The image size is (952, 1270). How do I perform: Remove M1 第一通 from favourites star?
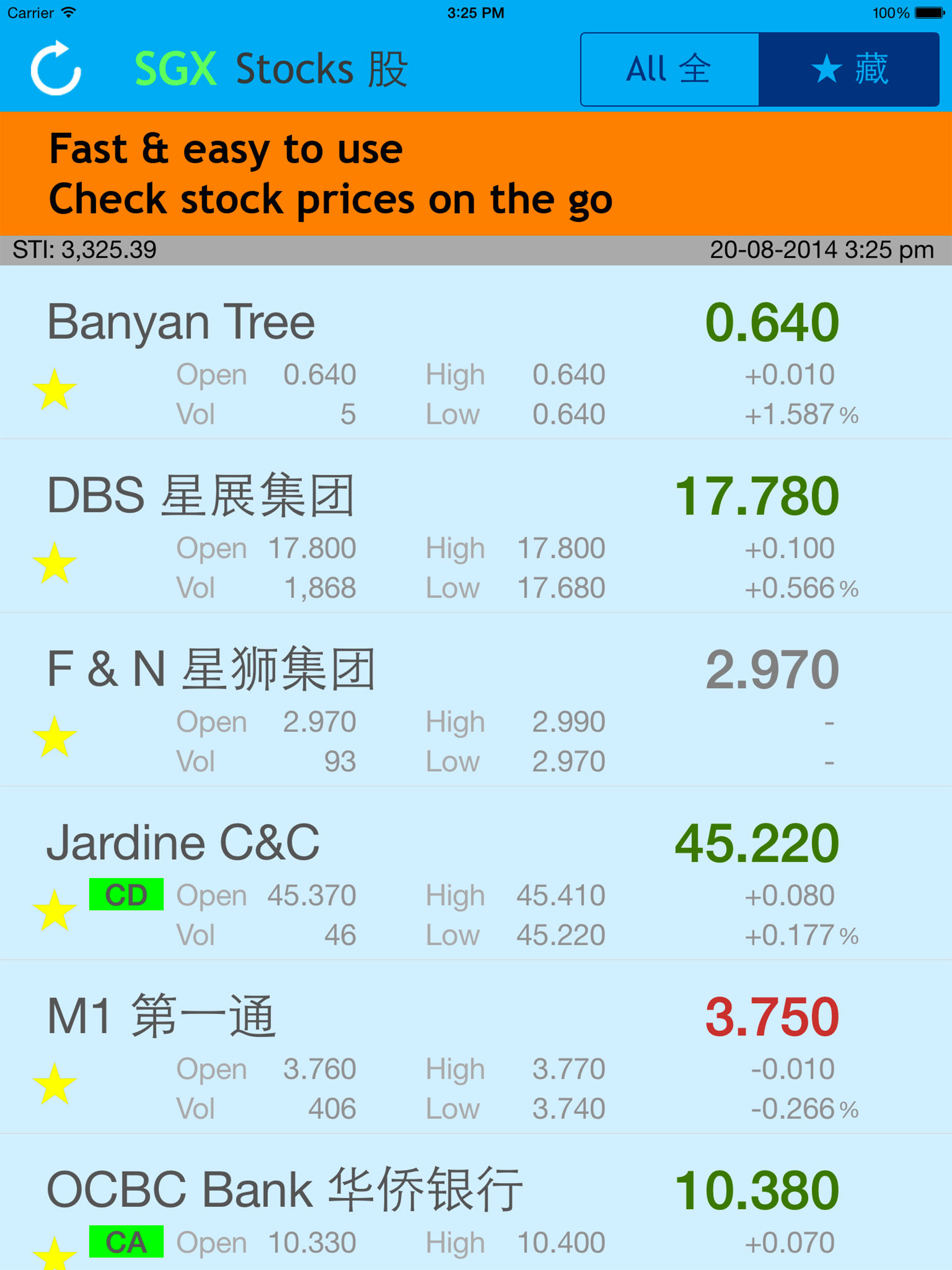(x=54, y=1084)
